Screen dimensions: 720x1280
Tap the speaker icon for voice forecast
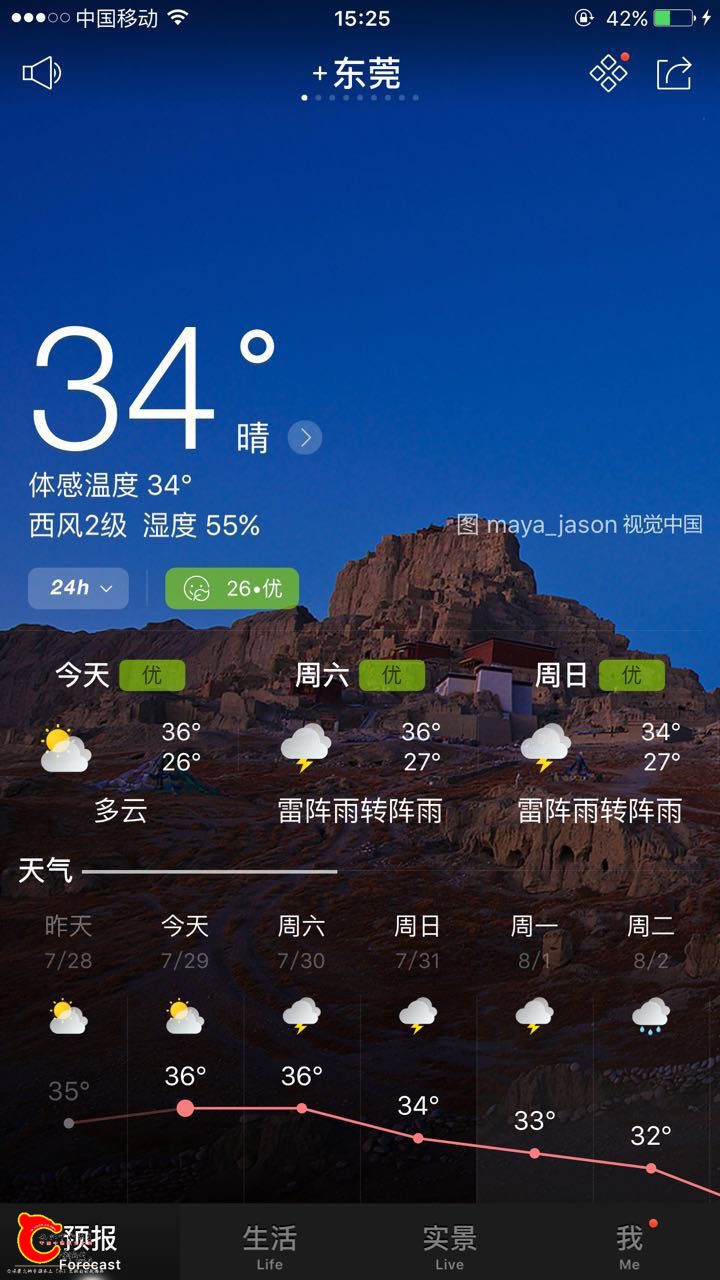42,73
